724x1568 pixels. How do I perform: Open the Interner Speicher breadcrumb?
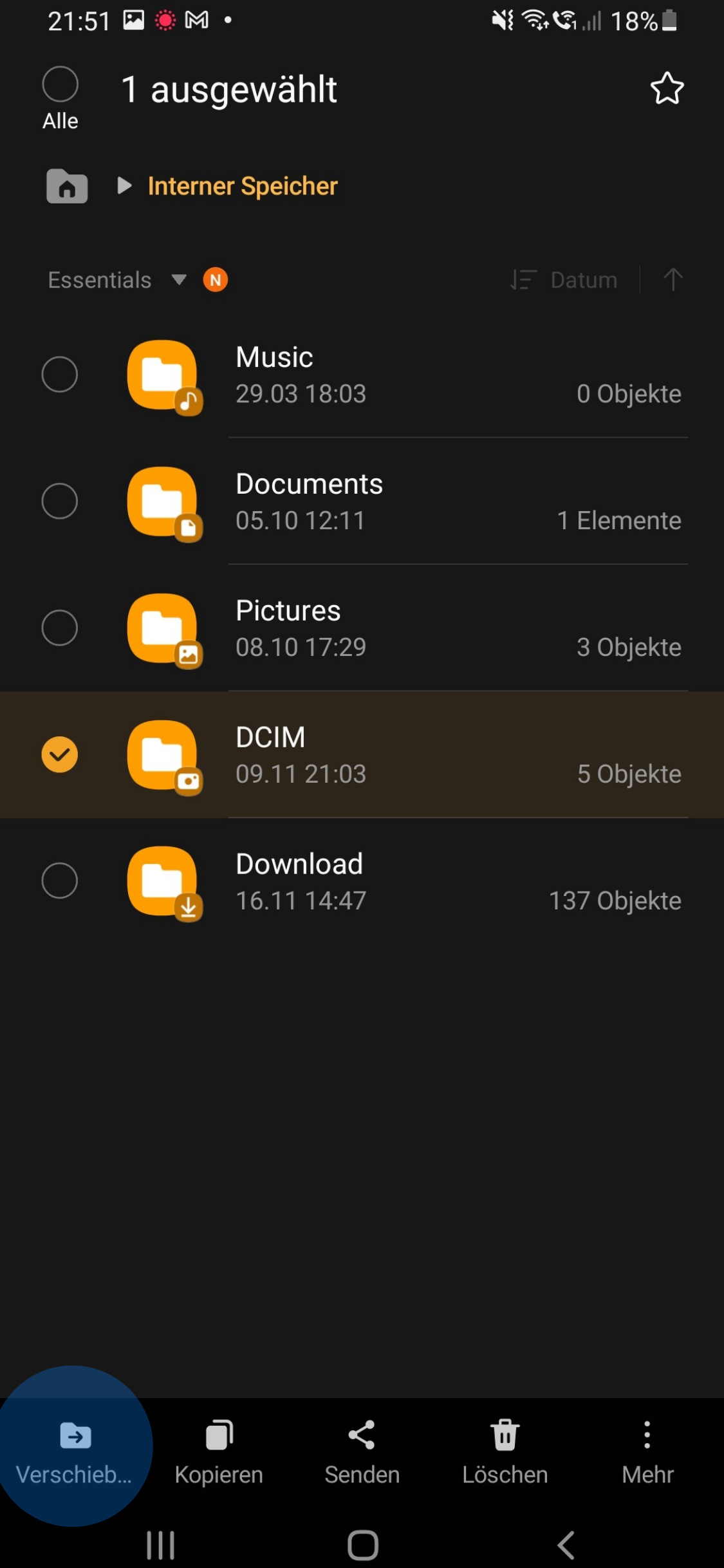pyautogui.click(x=242, y=187)
